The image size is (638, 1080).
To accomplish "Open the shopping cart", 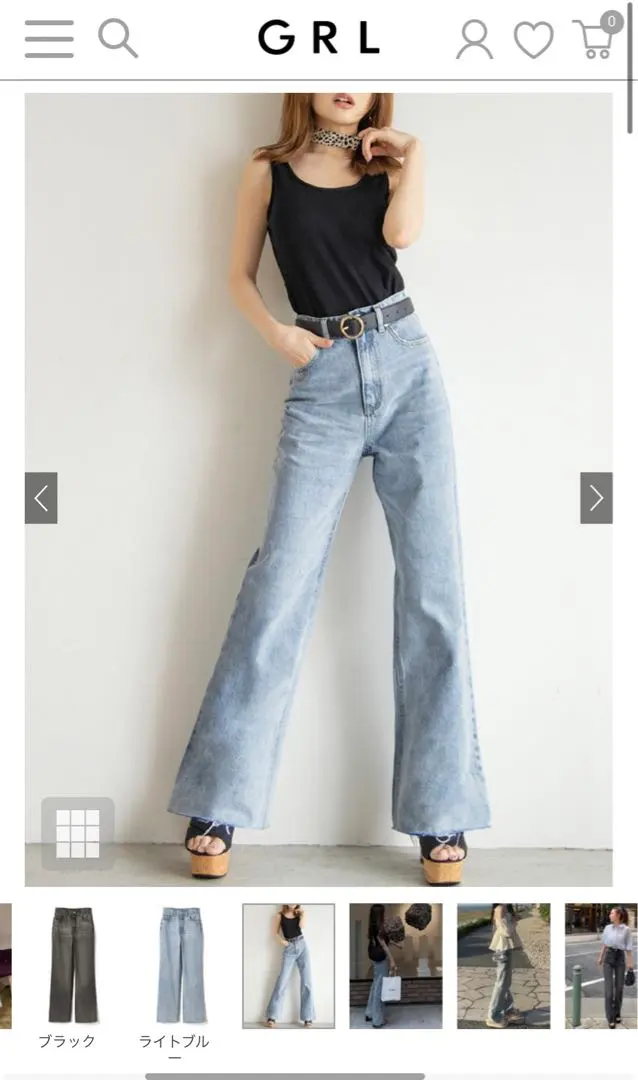I will point(595,38).
